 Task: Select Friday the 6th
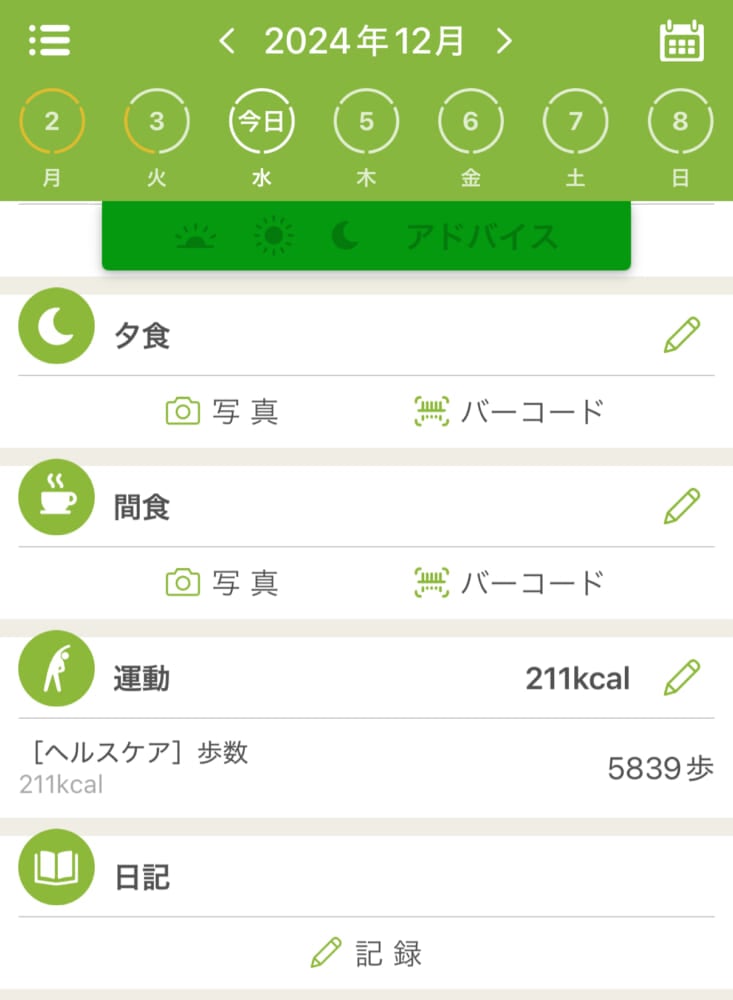471,122
